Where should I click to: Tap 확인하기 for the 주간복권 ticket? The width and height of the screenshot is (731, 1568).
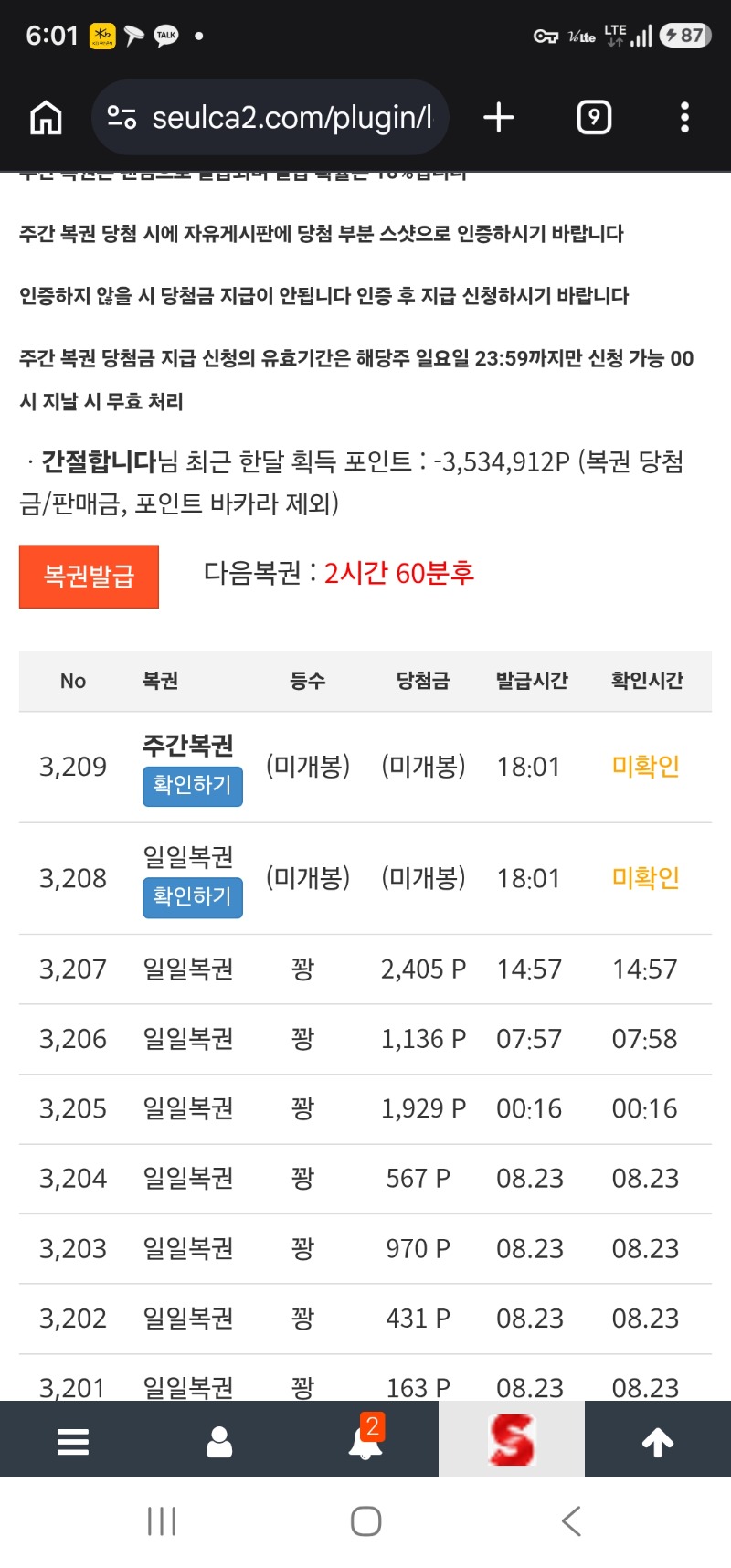193,786
